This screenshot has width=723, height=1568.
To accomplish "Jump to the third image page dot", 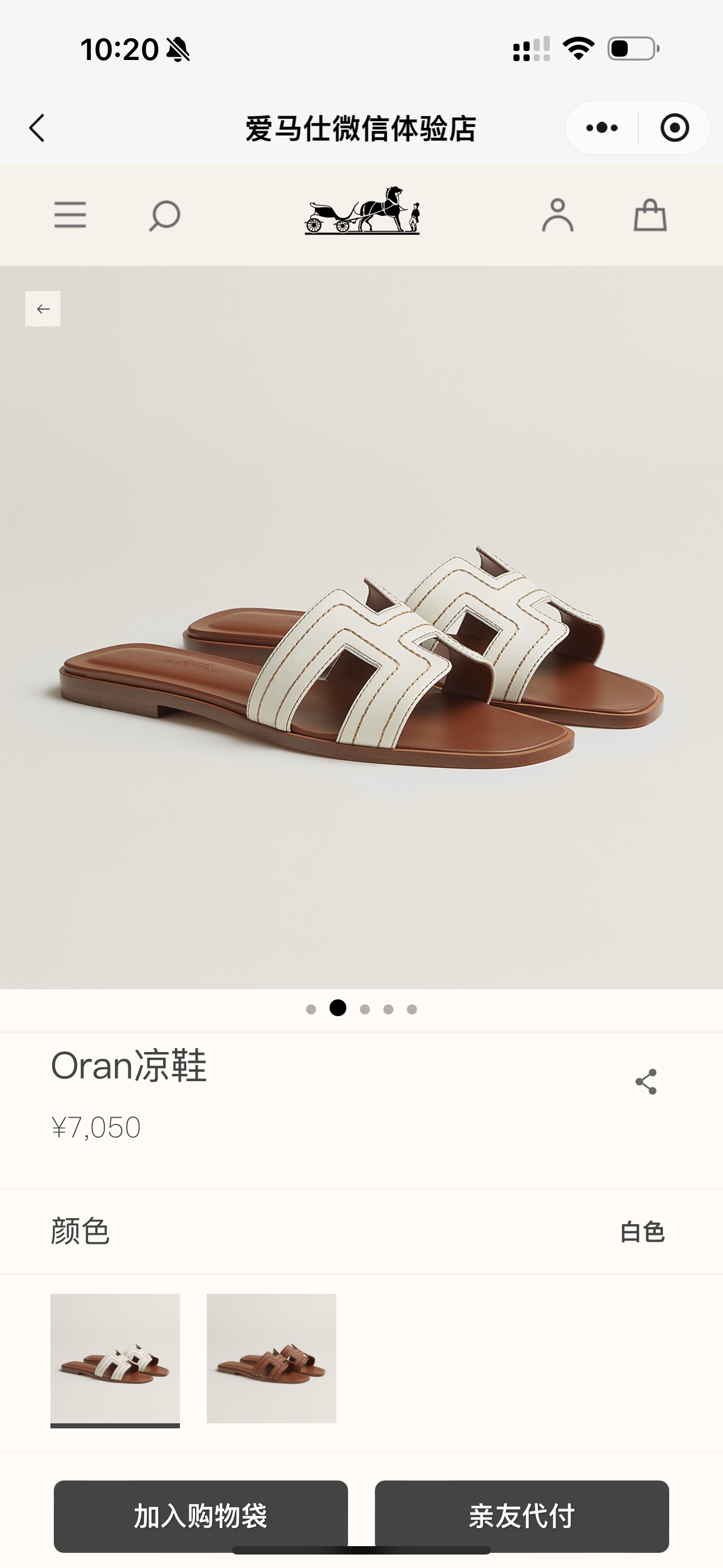I will click(364, 1009).
